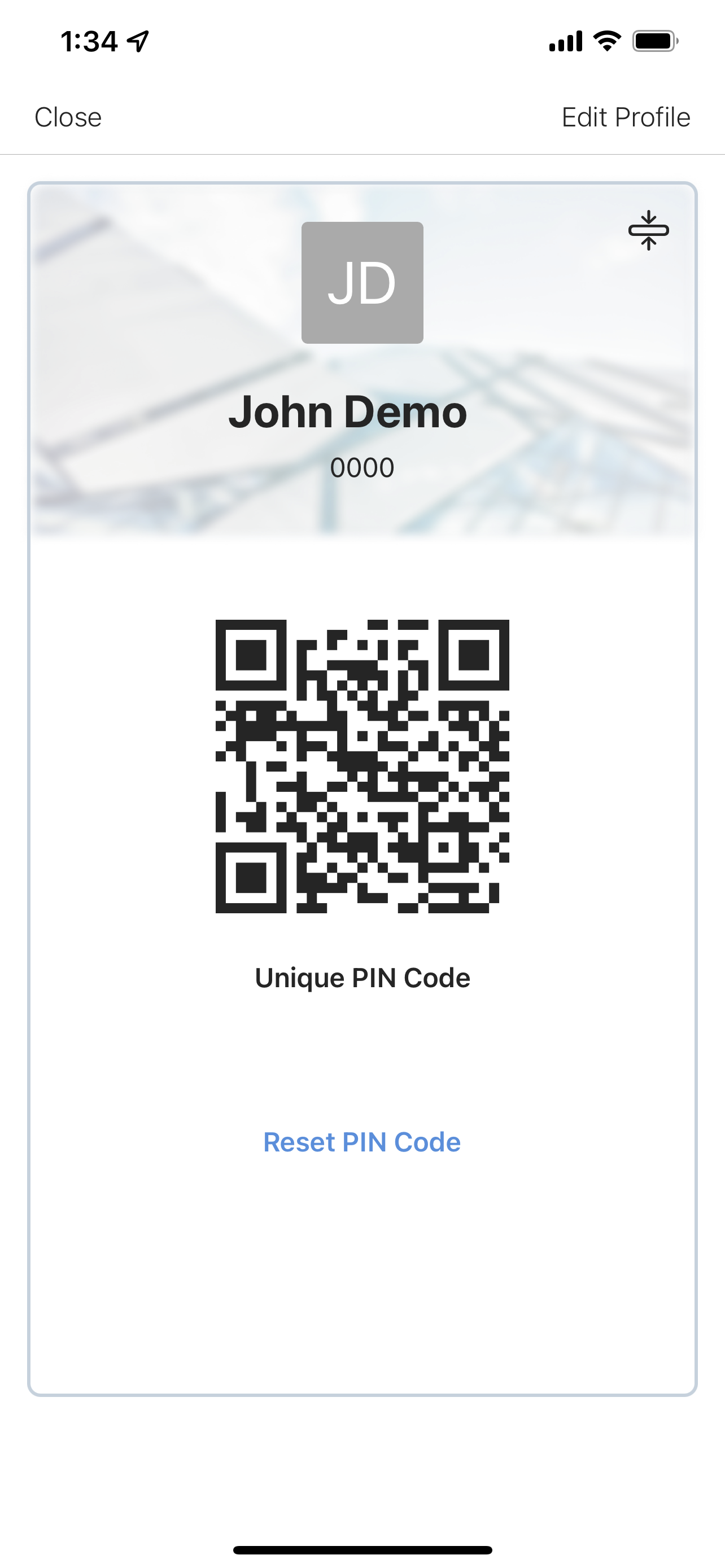The width and height of the screenshot is (725, 1568).
Task: Open Edit Profile
Action: [x=625, y=117]
